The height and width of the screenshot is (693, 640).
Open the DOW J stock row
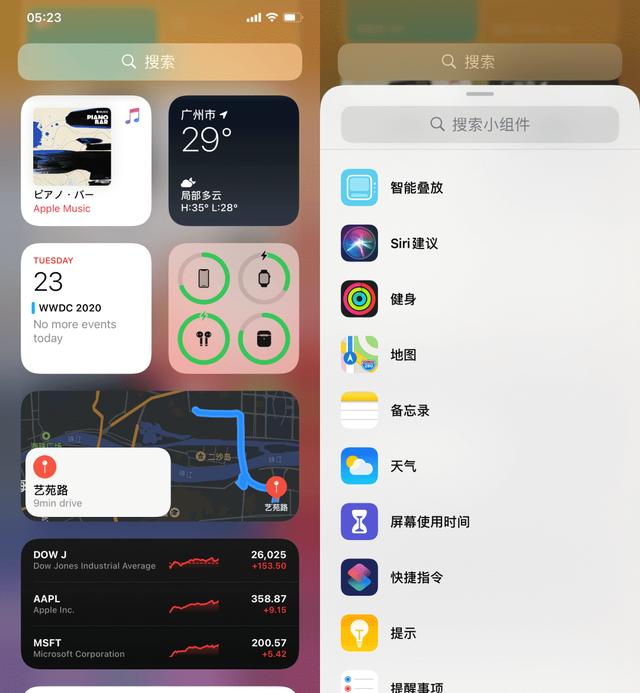click(x=160, y=560)
